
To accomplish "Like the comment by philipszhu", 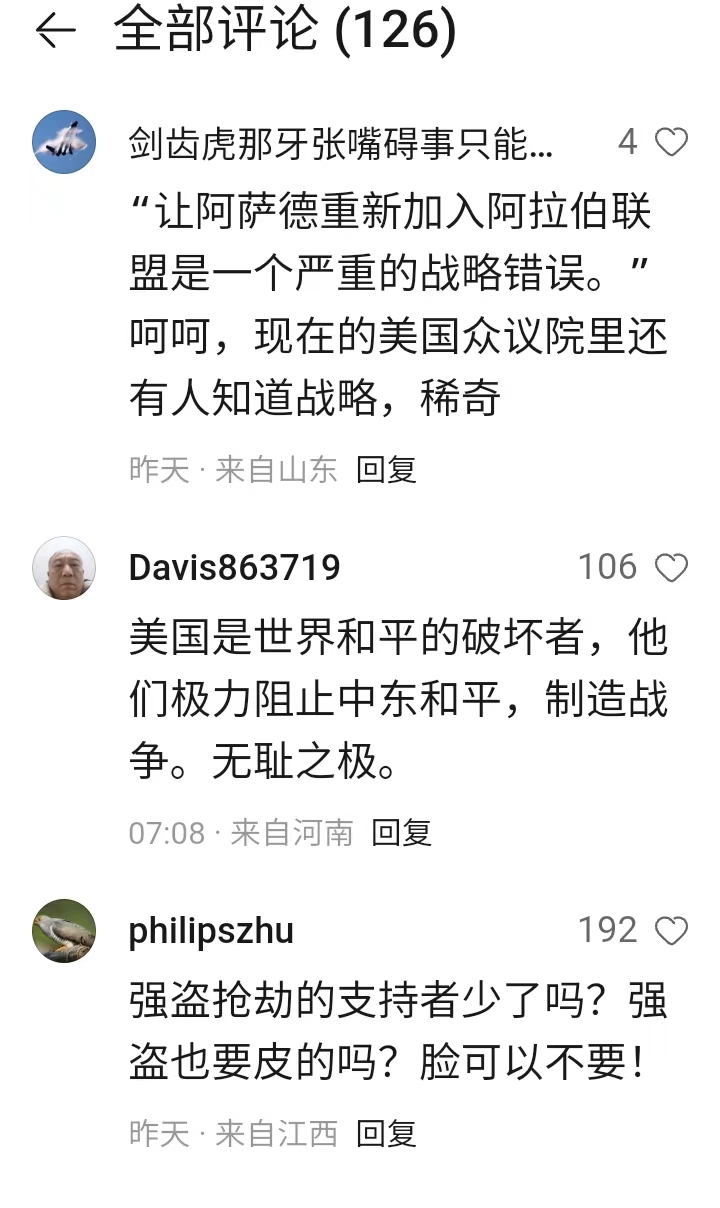I will point(671,931).
